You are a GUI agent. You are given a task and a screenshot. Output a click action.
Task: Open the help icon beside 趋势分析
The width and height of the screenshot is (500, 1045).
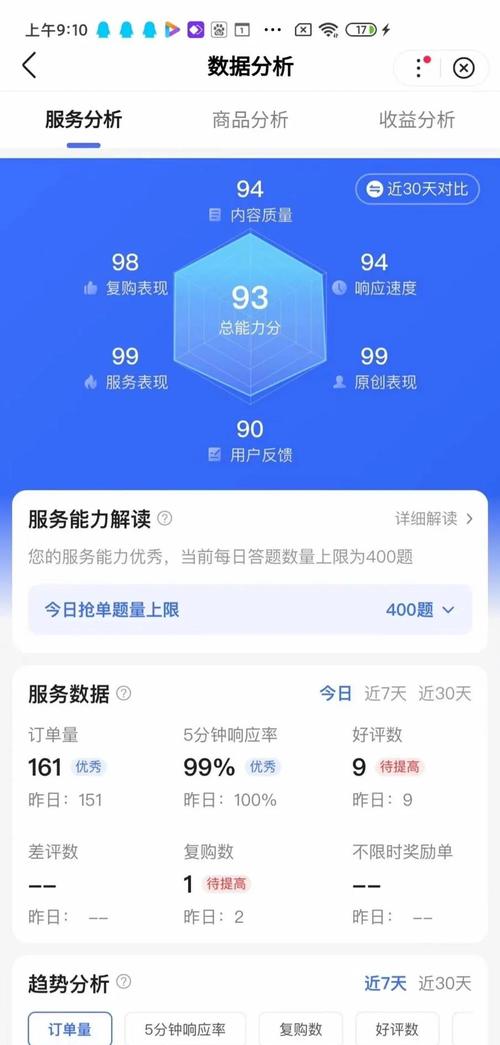point(124,982)
